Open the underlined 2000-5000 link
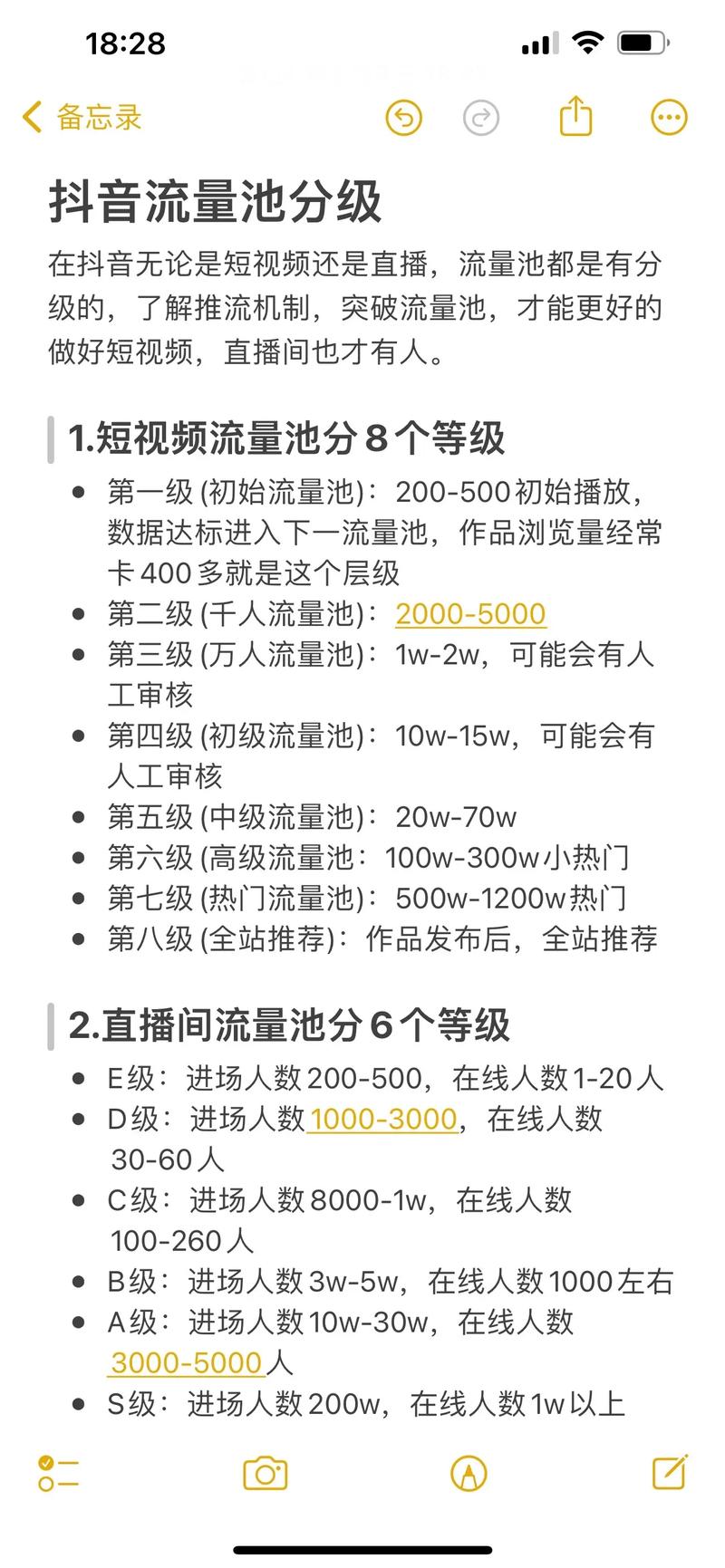The height and width of the screenshot is (1568, 725). pyautogui.click(x=470, y=614)
